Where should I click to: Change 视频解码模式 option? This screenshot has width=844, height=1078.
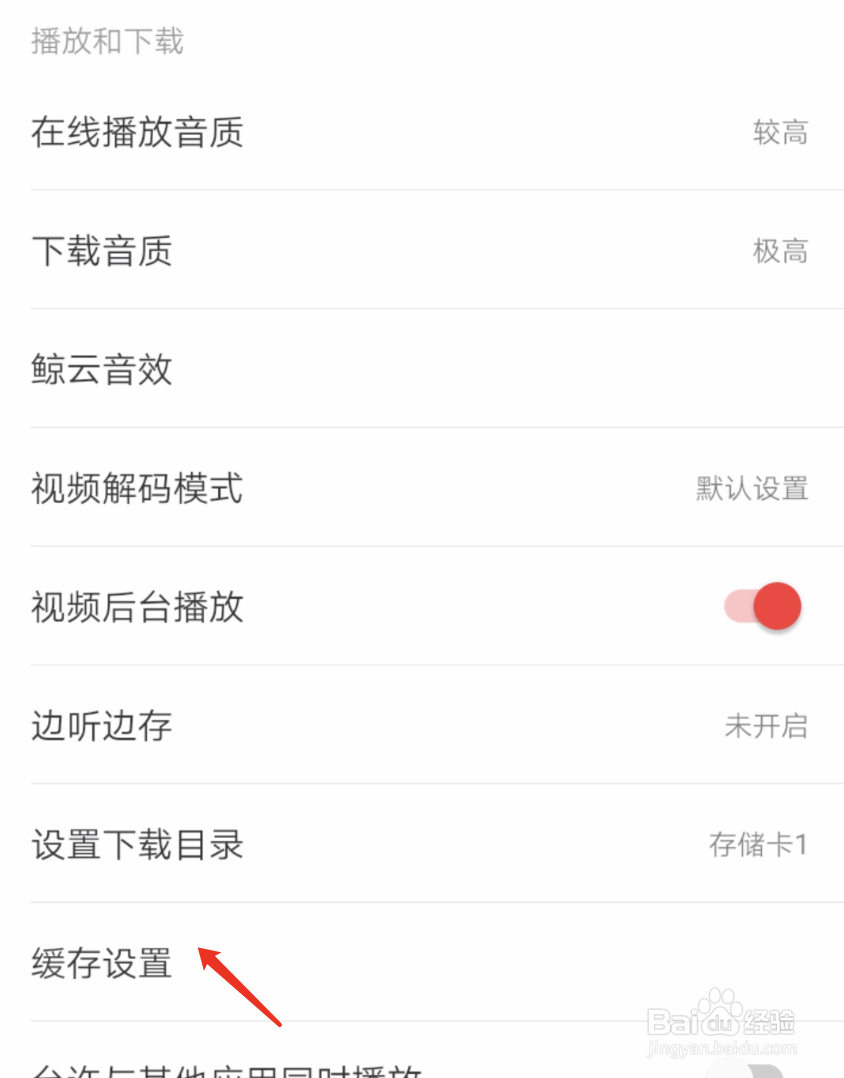420,488
